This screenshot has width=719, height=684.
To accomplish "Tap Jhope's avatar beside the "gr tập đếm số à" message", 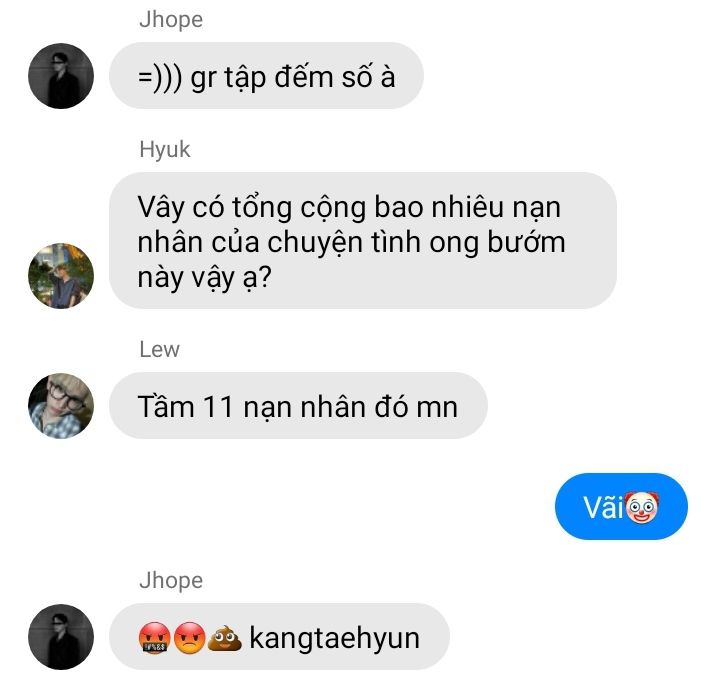I will click(x=61, y=76).
